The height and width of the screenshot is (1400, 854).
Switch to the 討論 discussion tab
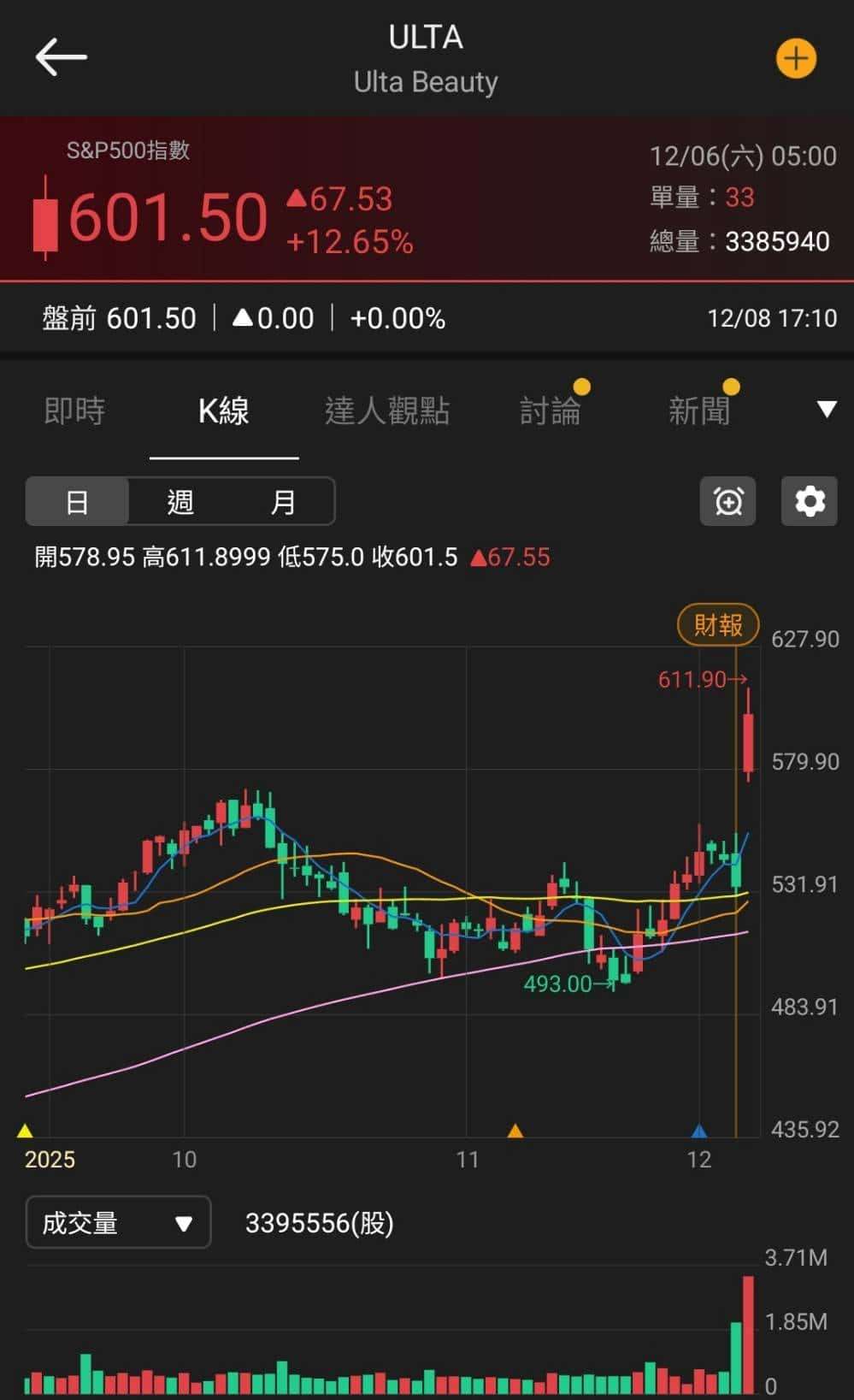click(551, 410)
